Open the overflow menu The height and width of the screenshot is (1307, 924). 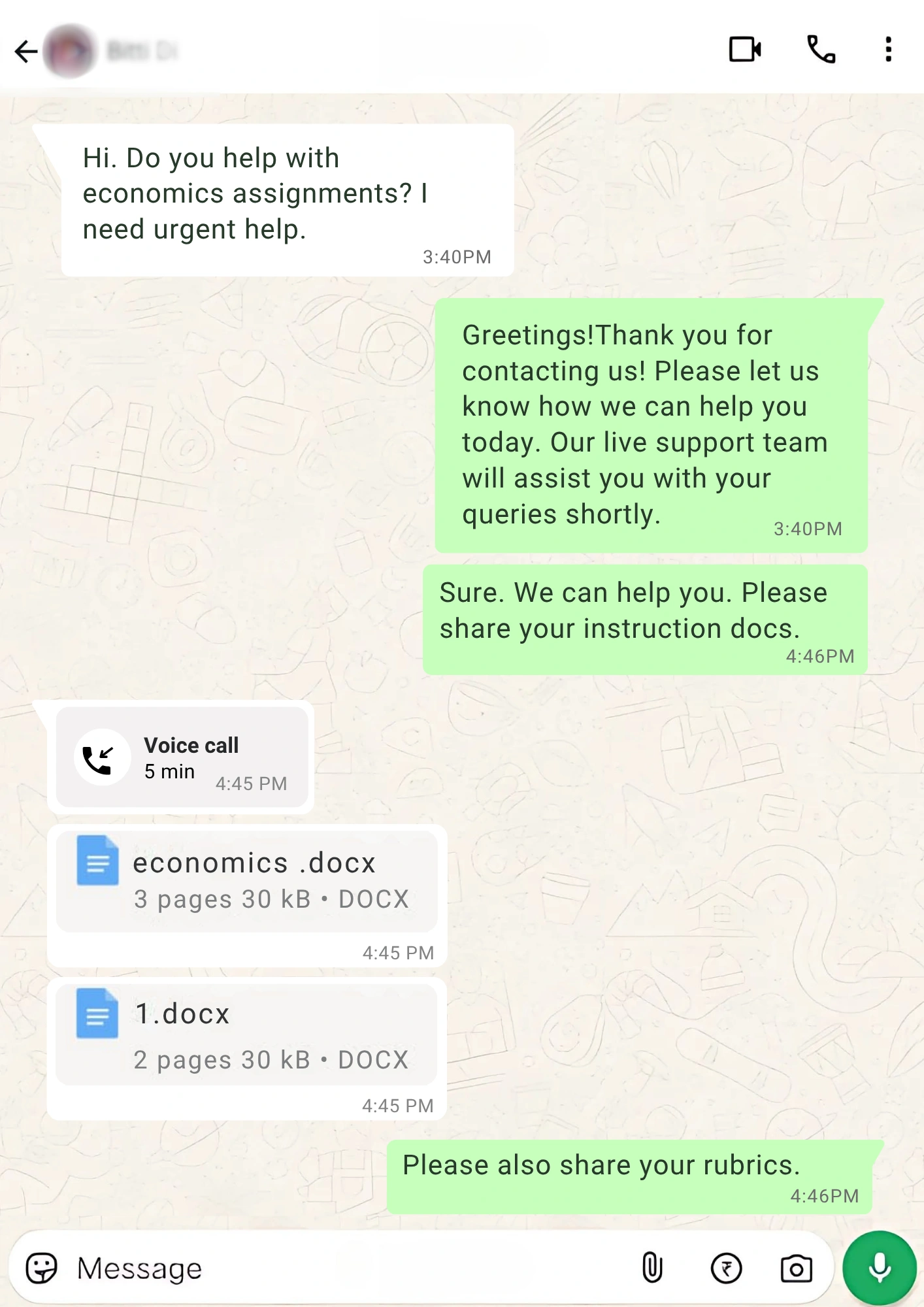click(888, 50)
